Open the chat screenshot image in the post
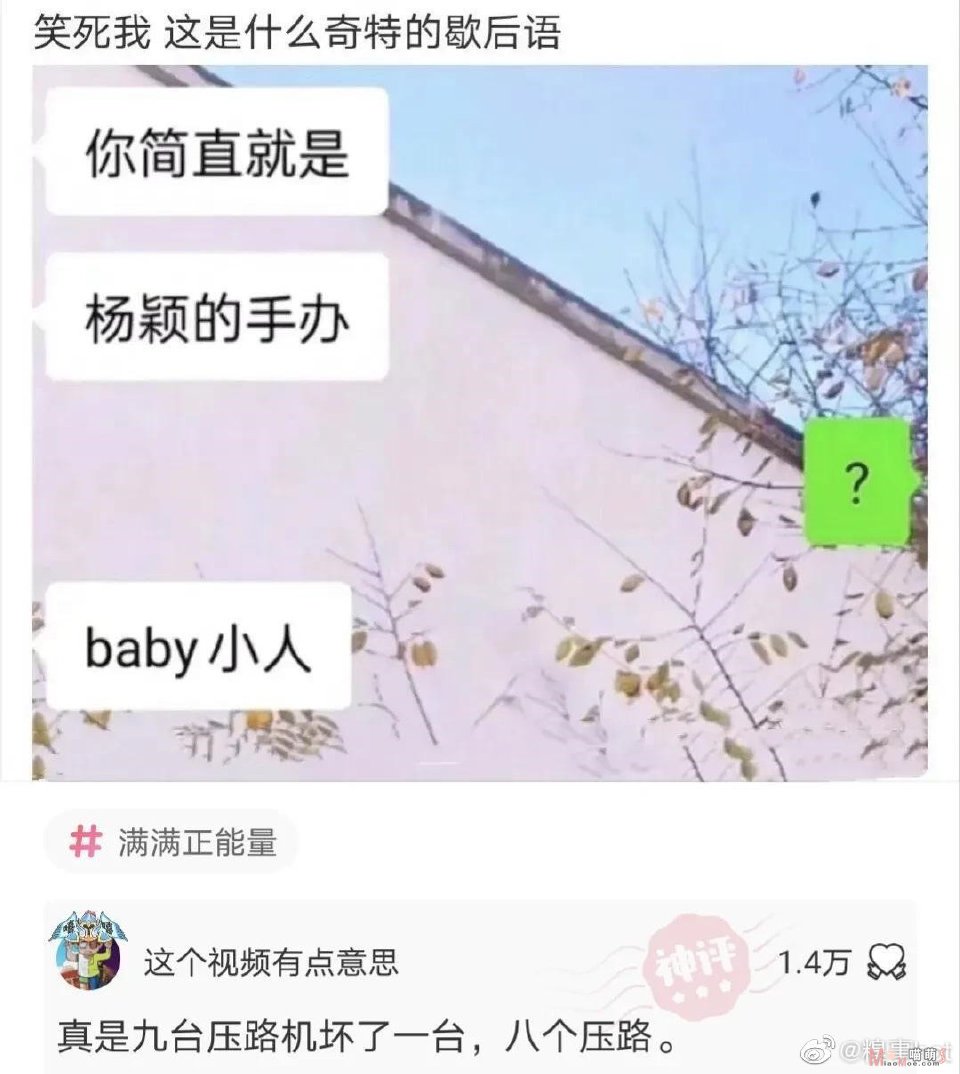Image resolution: width=960 pixels, height=1074 pixels. tap(480, 422)
